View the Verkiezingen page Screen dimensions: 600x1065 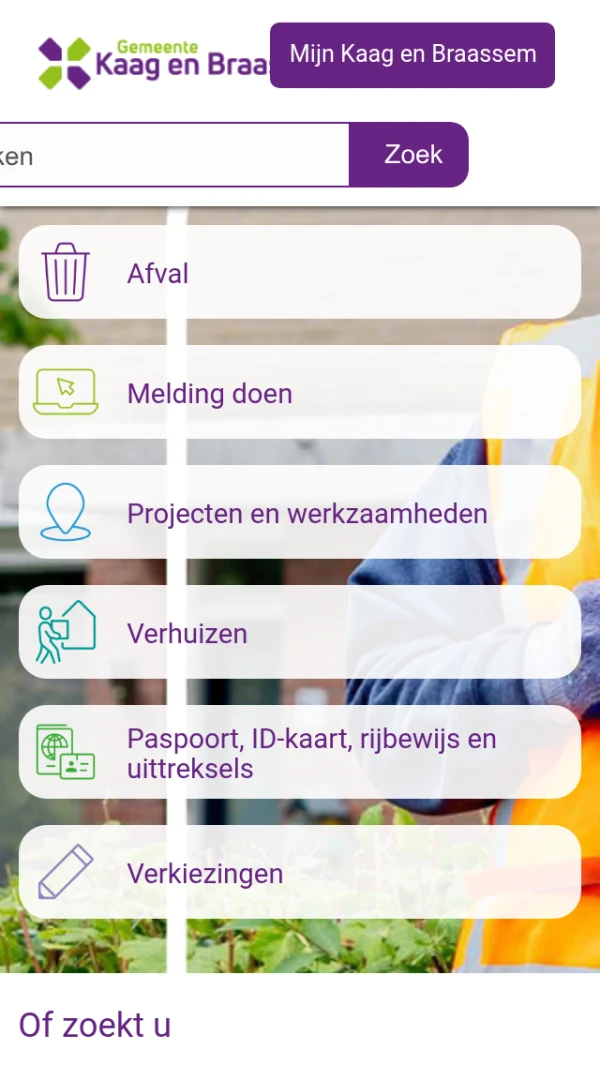point(300,872)
